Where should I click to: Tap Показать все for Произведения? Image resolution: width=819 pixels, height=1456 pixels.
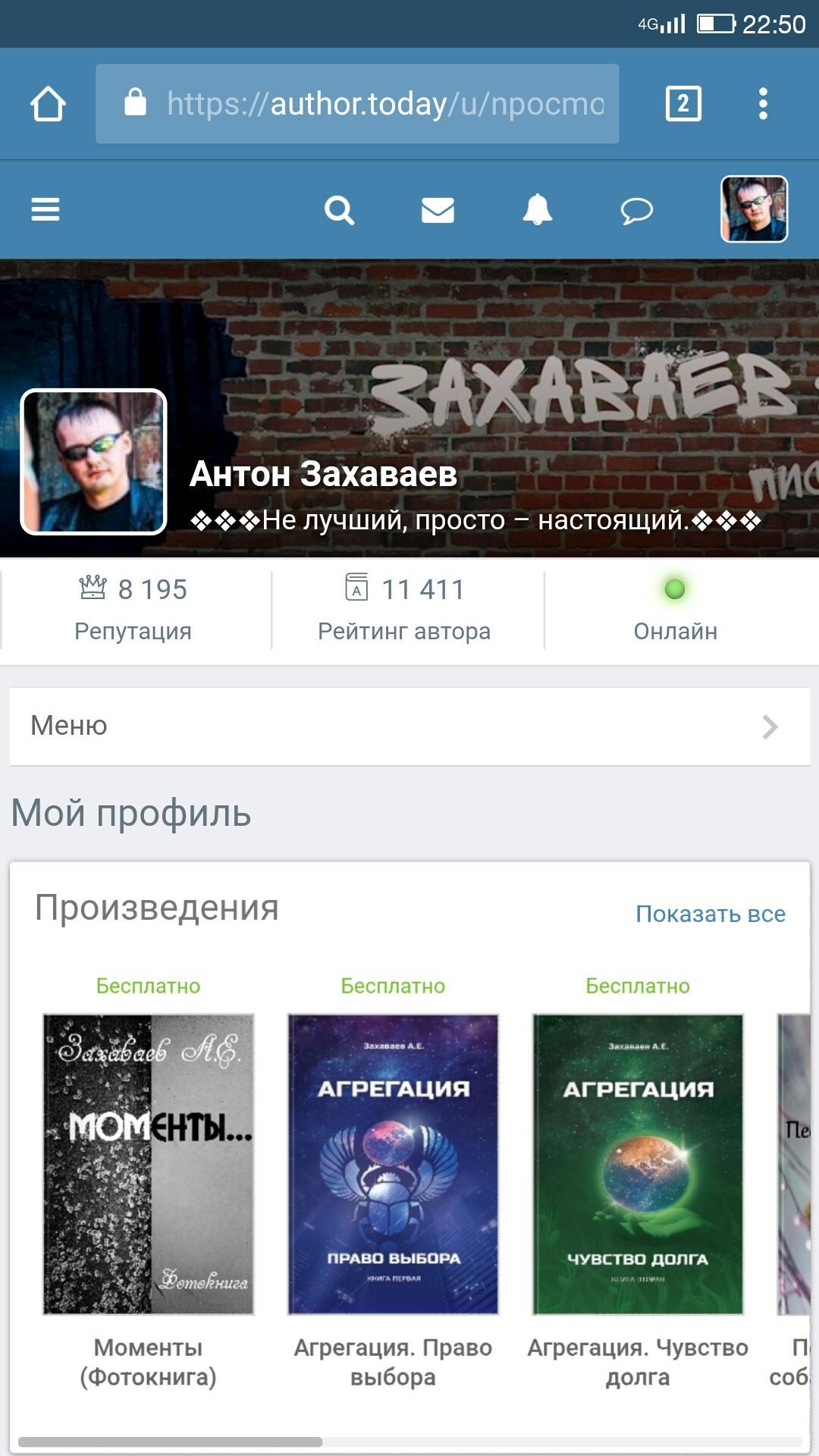pos(710,914)
